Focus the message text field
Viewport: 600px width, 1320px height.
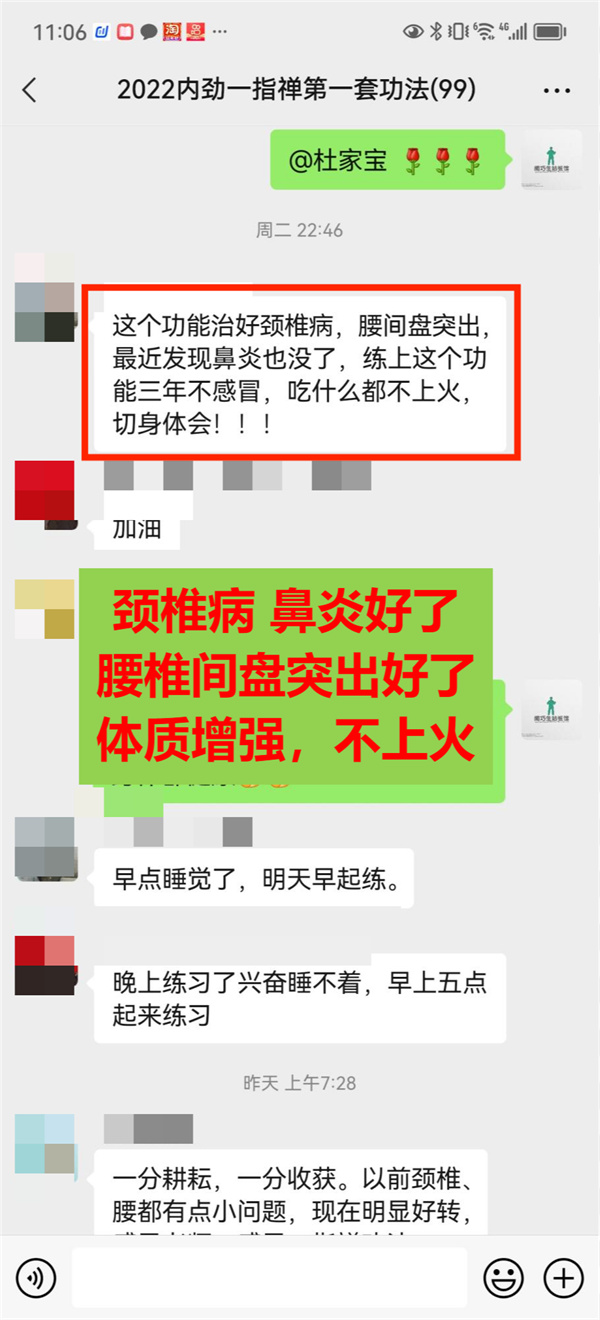pyautogui.click(x=270, y=1277)
